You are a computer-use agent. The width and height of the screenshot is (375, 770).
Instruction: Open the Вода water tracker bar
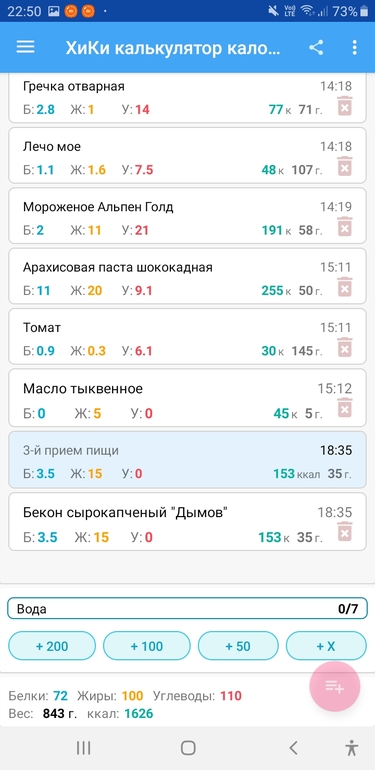coord(188,609)
